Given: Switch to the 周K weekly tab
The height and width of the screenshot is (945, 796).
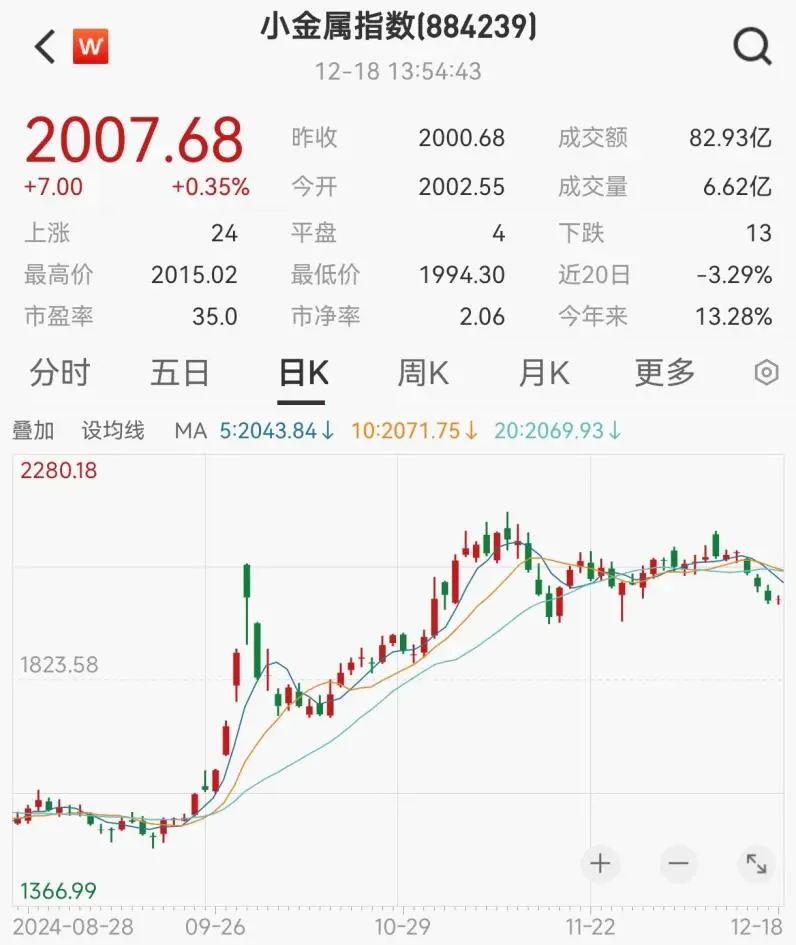Looking at the screenshot, I should coord(424,372).
